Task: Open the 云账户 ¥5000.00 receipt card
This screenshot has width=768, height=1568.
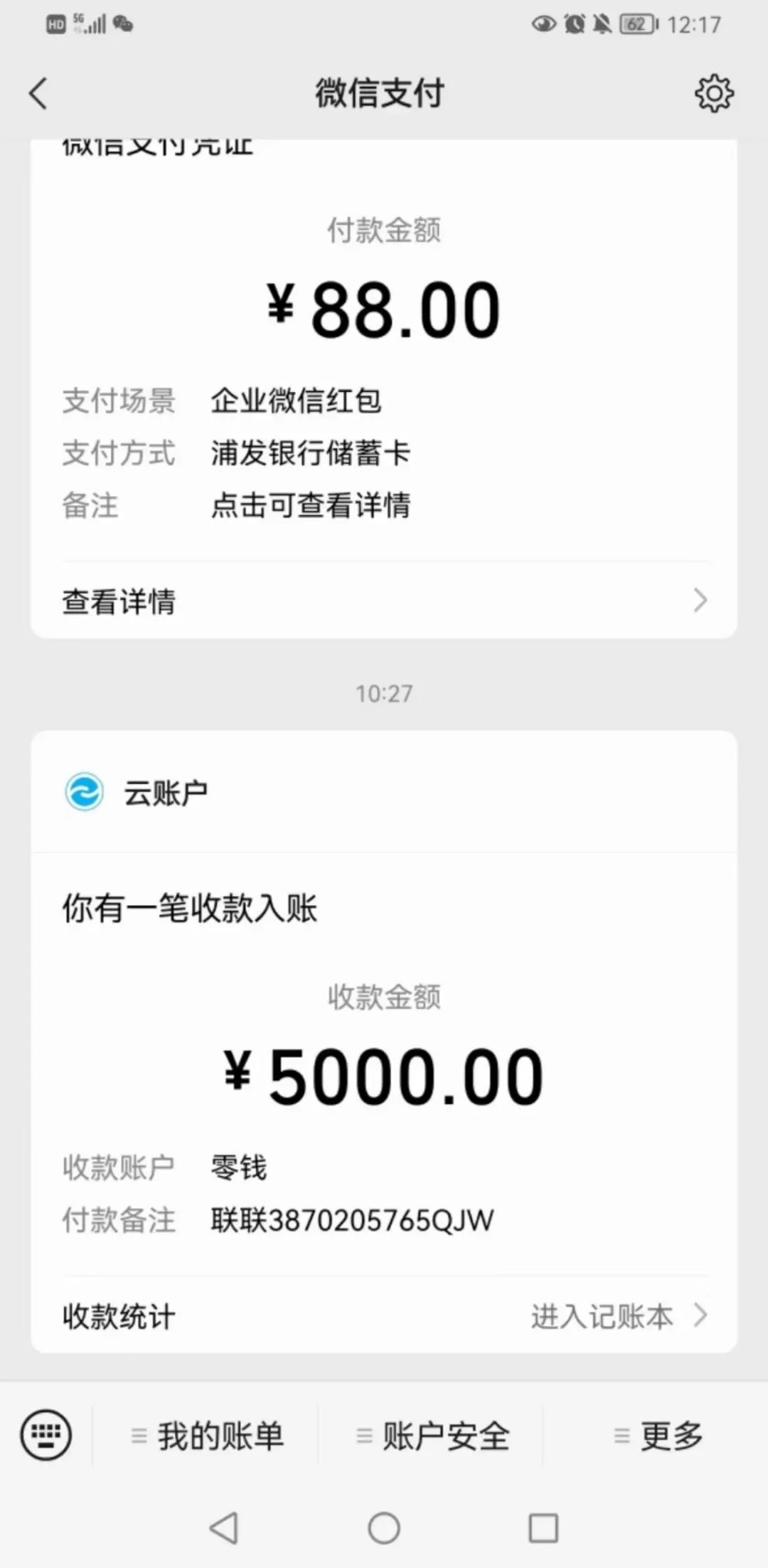Action: [x=384, y=1042]
